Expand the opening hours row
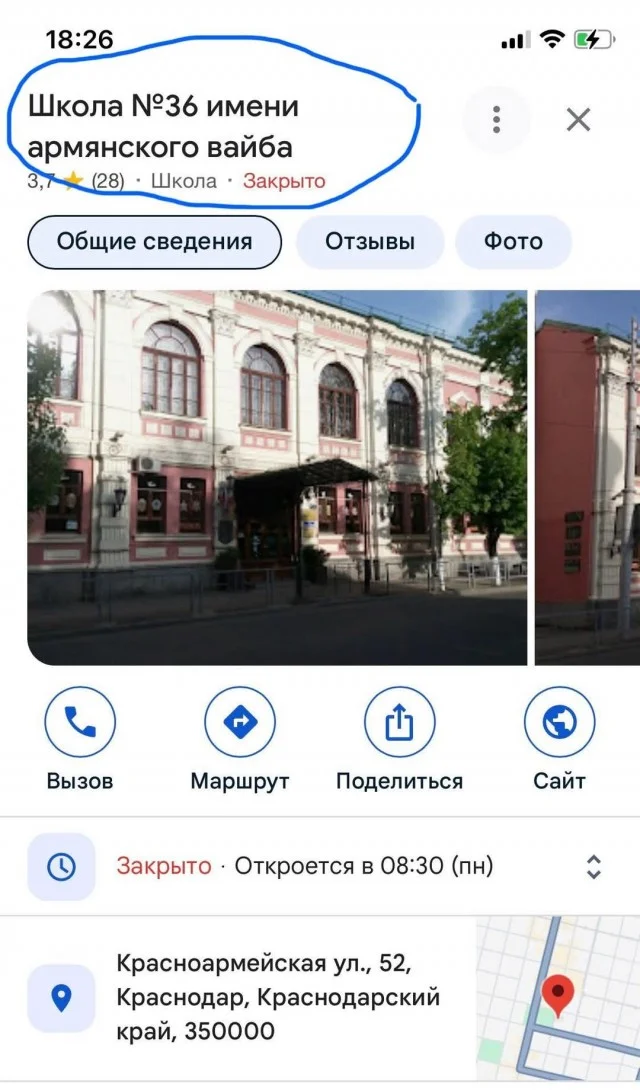This screenshot has height=1090, width=640. coord(593,866)
